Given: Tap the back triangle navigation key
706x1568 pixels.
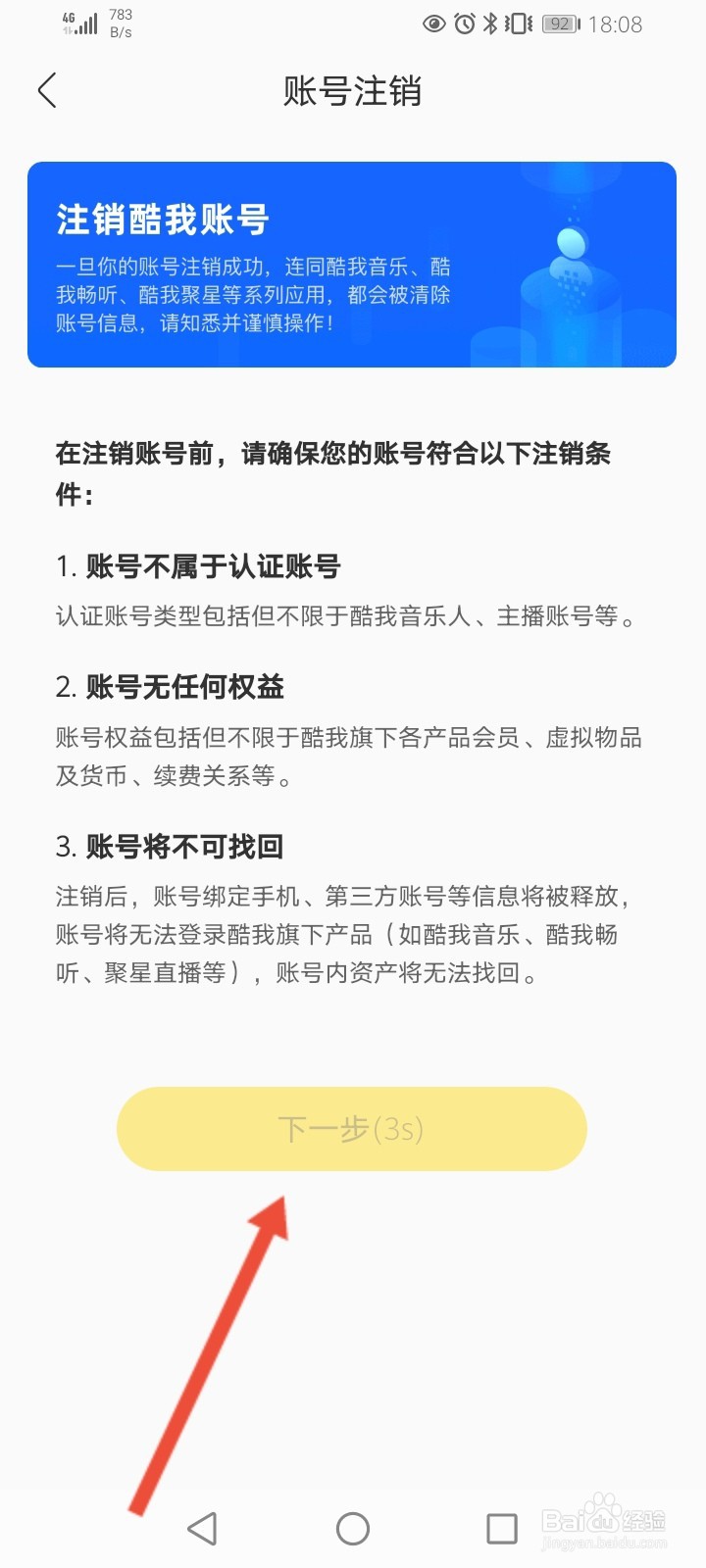Looking at the screenshot, I should (x=202, y=1526).
